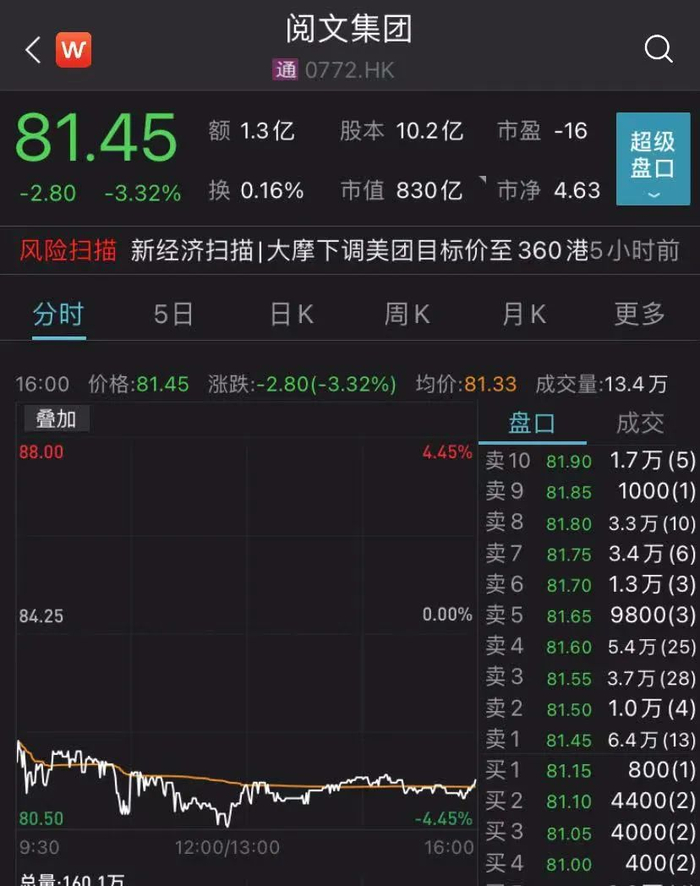Open the search magnifier icon
Viewport: 700px width, 886px height.
658,49
